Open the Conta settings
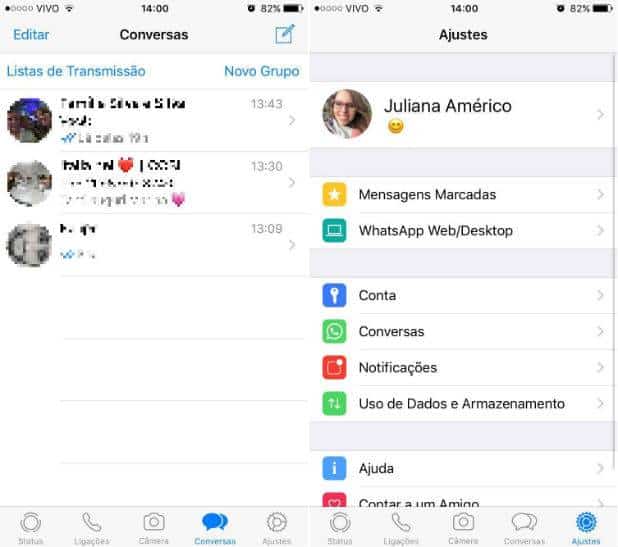618x547 pixels. (463, 295)
